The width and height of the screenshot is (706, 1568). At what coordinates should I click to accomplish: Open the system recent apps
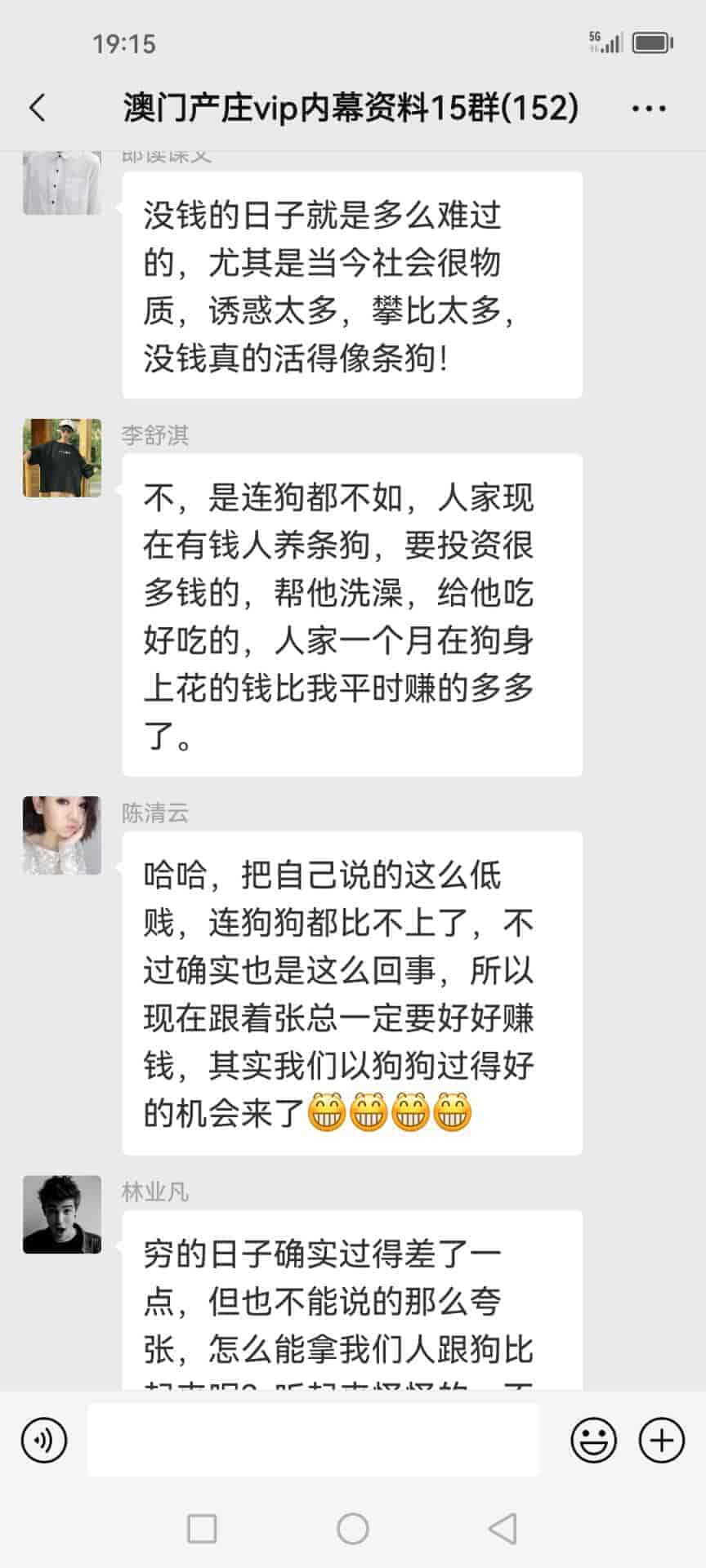click(x=202, y=1528)
